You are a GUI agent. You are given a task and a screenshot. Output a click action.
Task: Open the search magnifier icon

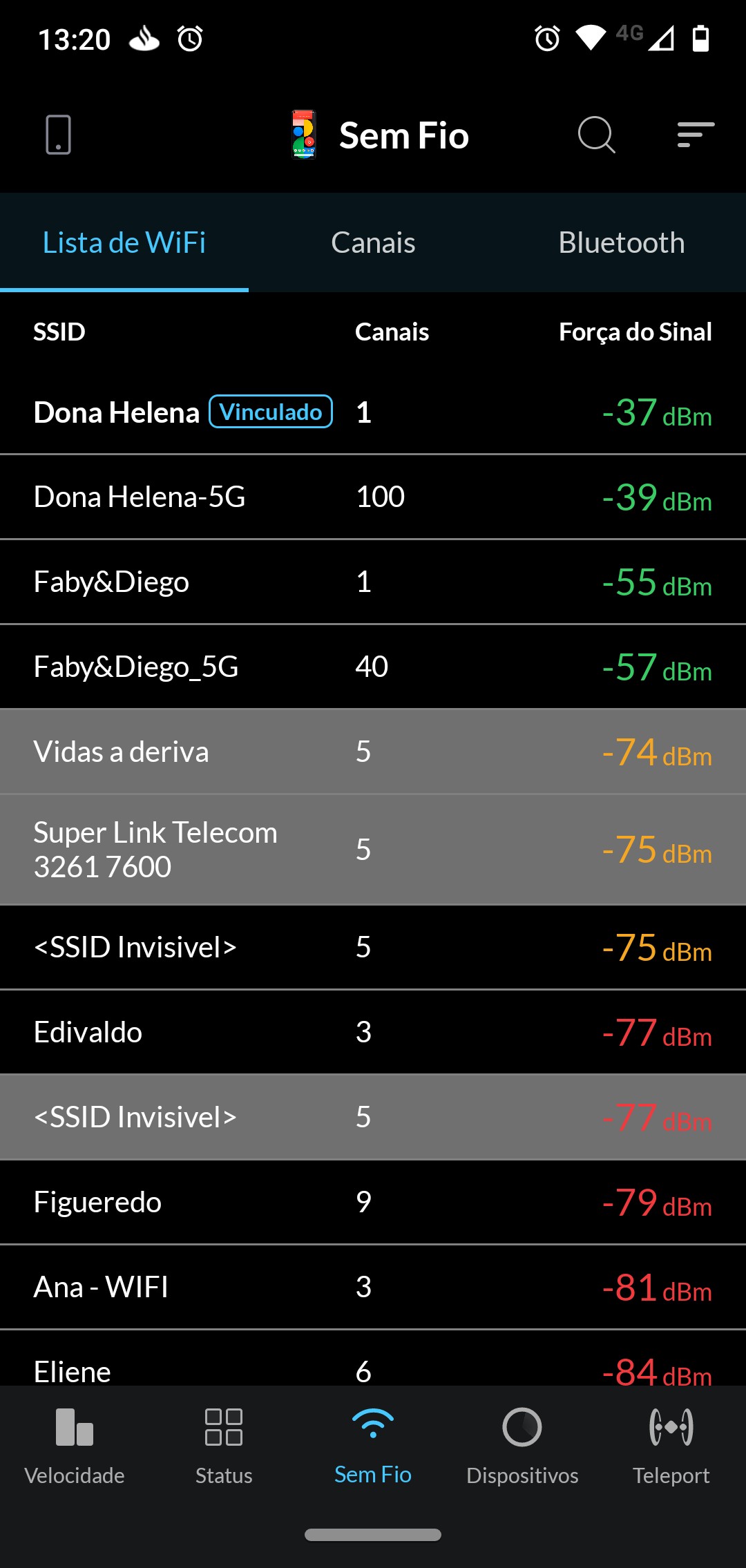coord(596,135)
